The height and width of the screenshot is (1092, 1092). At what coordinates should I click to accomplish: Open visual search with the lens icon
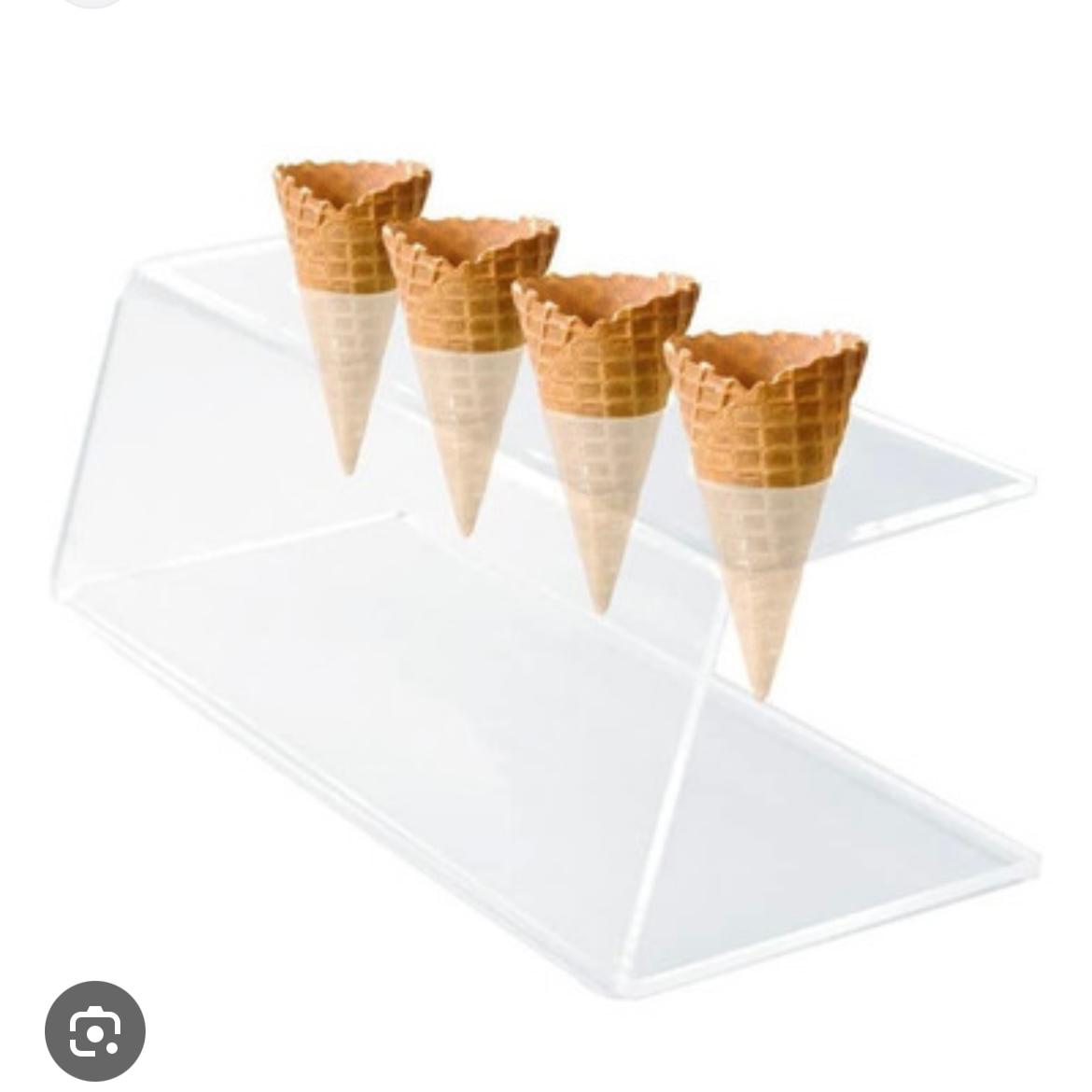(x=94, y=1030)
